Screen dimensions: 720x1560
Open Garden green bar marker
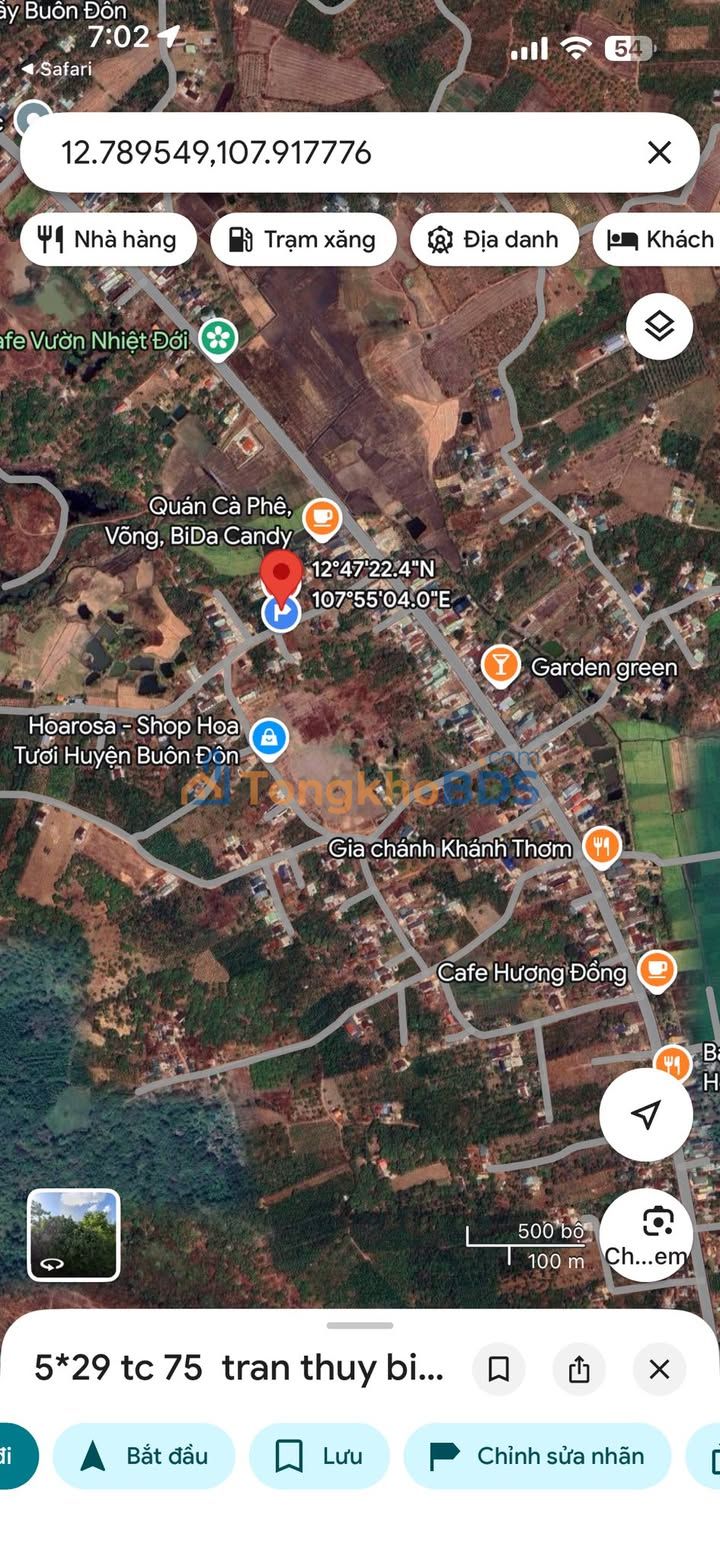click(500, 666)
